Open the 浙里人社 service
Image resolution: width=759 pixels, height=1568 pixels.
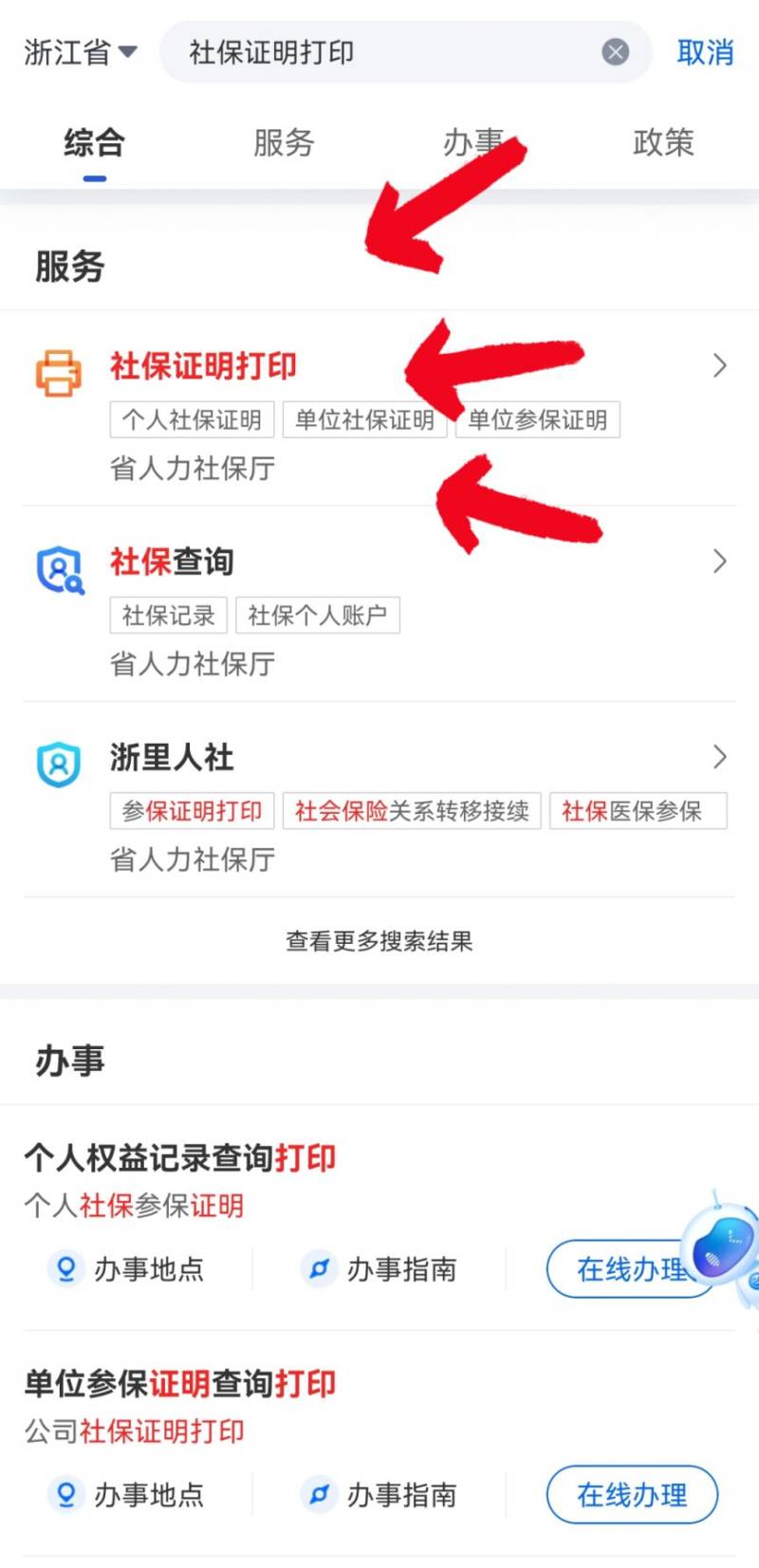coord(172,757)
